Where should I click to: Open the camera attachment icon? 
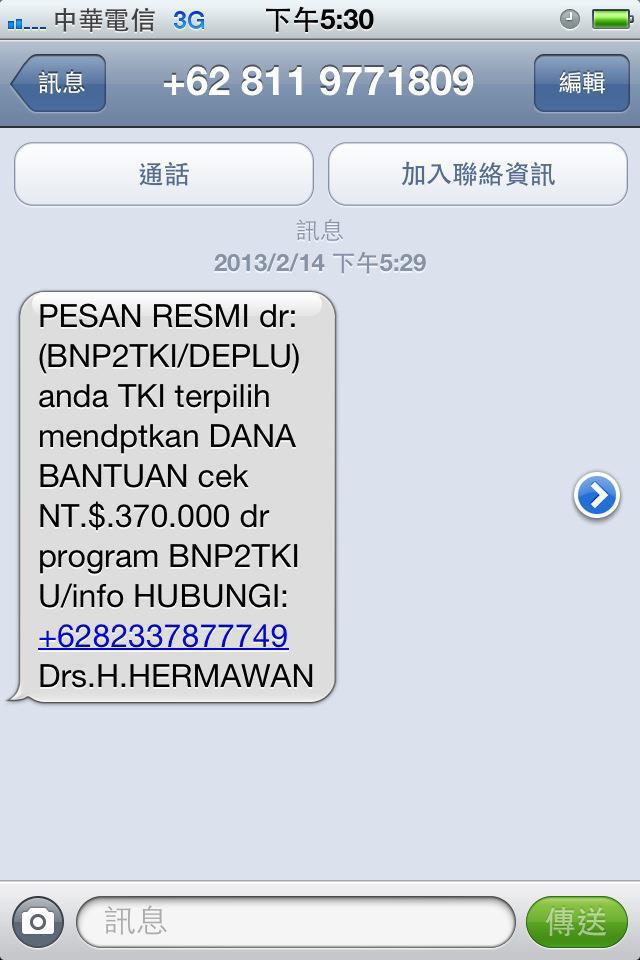pos(38,921)
